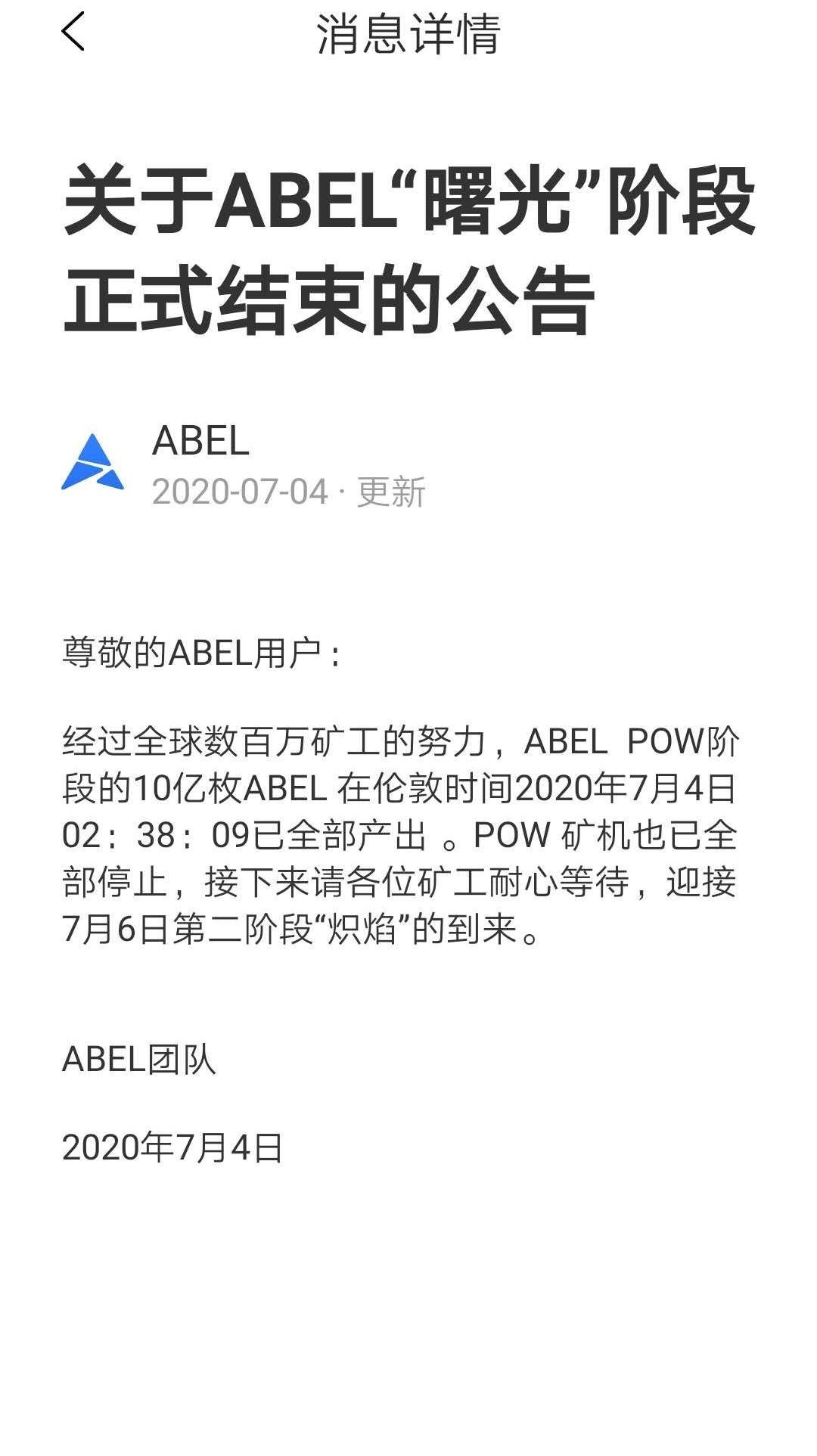Tap the ABEL brand mark beside publisher name

point(92,463)
